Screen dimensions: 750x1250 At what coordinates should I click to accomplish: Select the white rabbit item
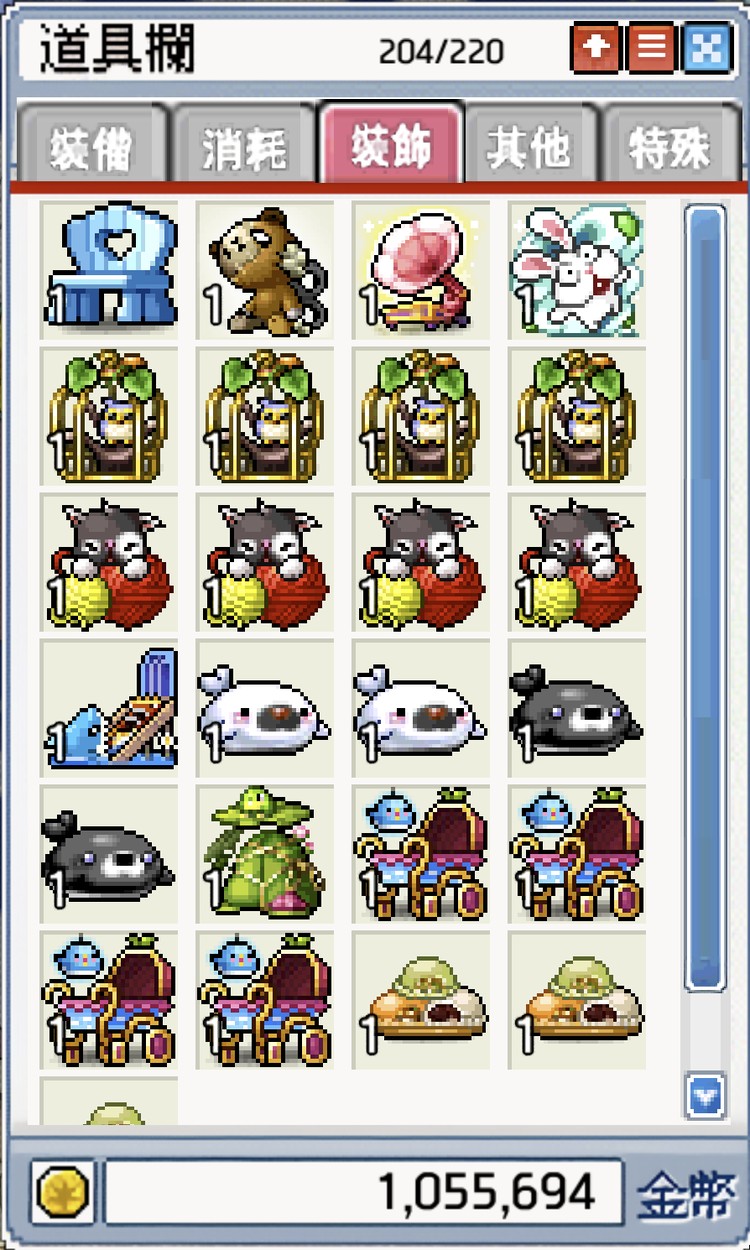point(577,270)
